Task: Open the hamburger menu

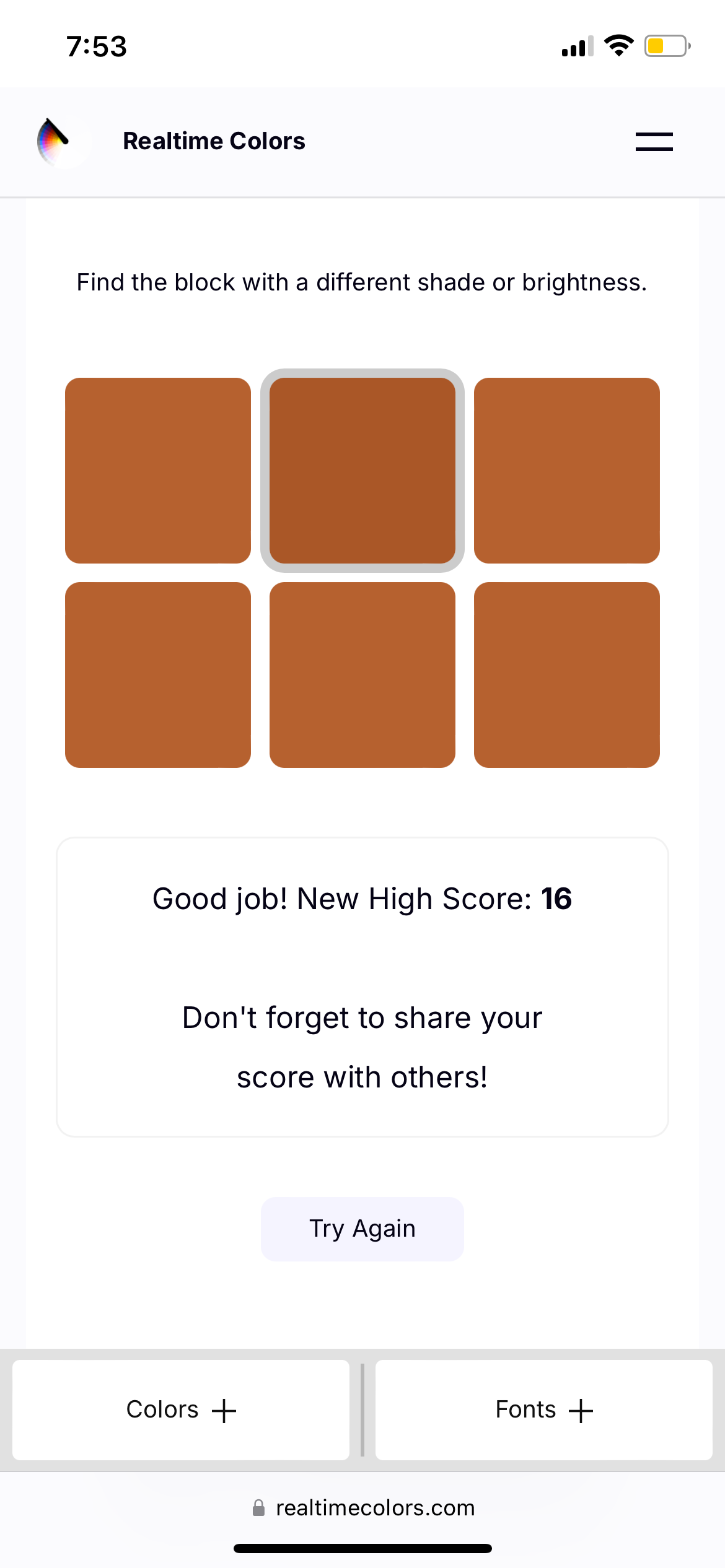Action: (x=654, y=141)
